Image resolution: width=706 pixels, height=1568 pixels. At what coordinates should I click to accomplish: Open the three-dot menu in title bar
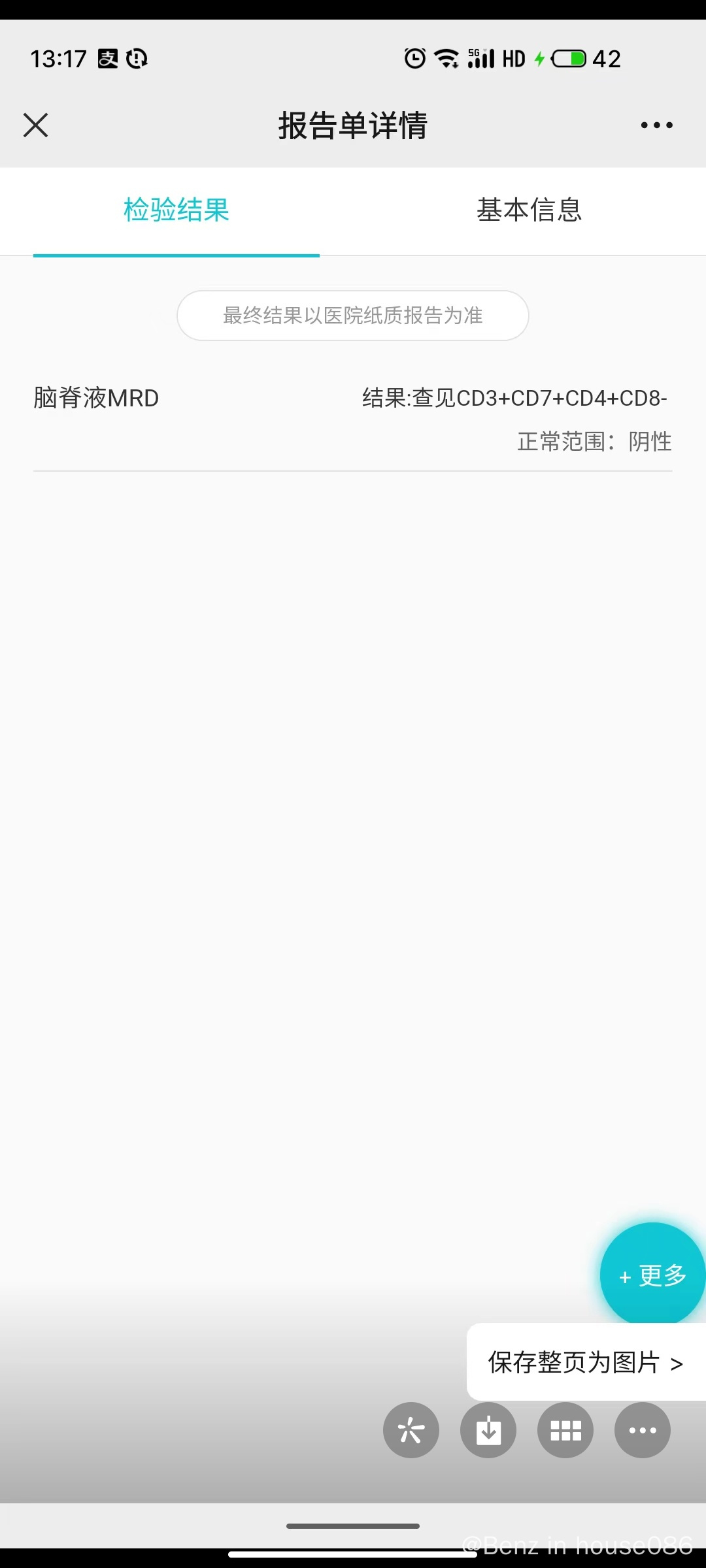click(x=656, y=125)
